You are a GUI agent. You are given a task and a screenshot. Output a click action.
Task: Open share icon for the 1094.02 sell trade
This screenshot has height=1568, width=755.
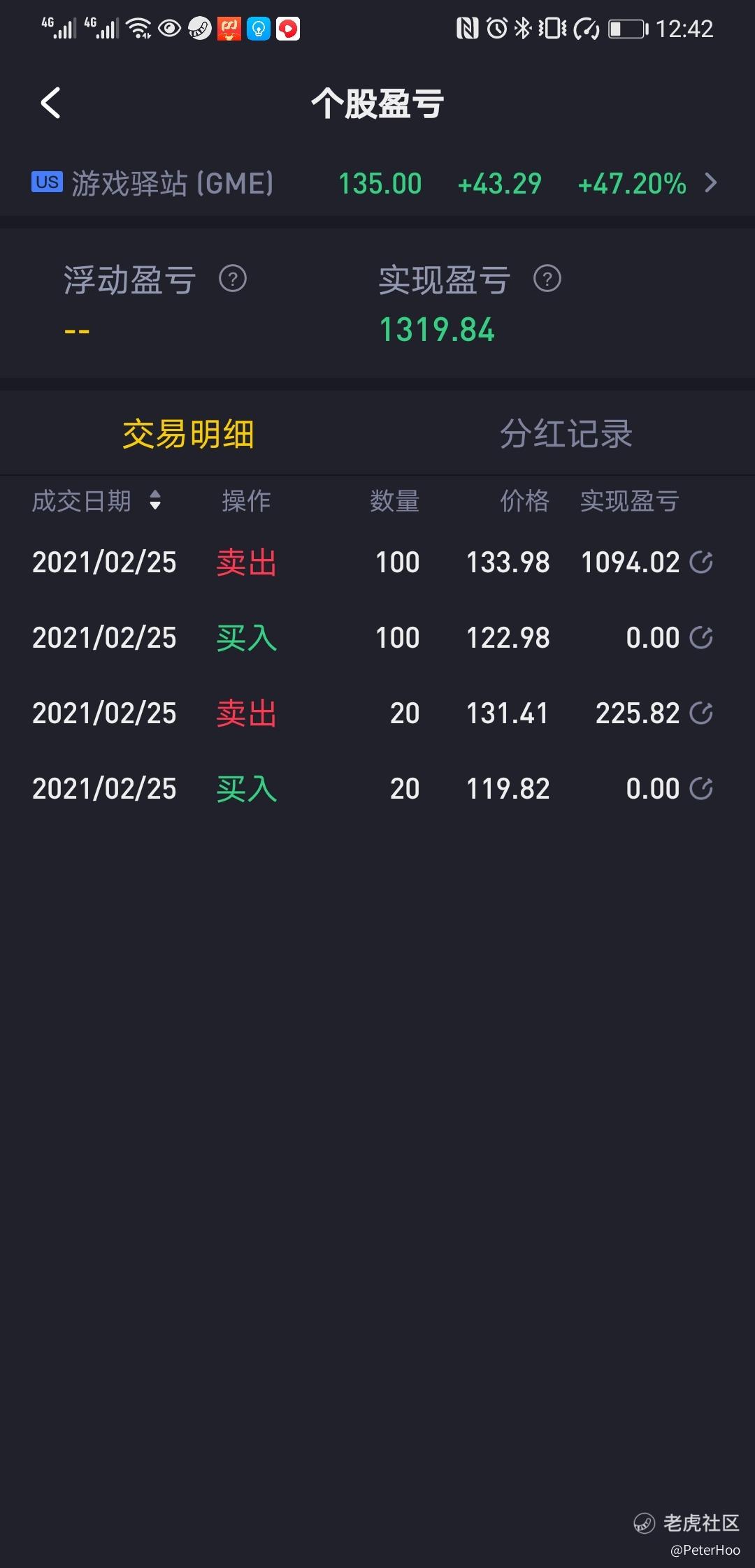[x=701, y=562]
